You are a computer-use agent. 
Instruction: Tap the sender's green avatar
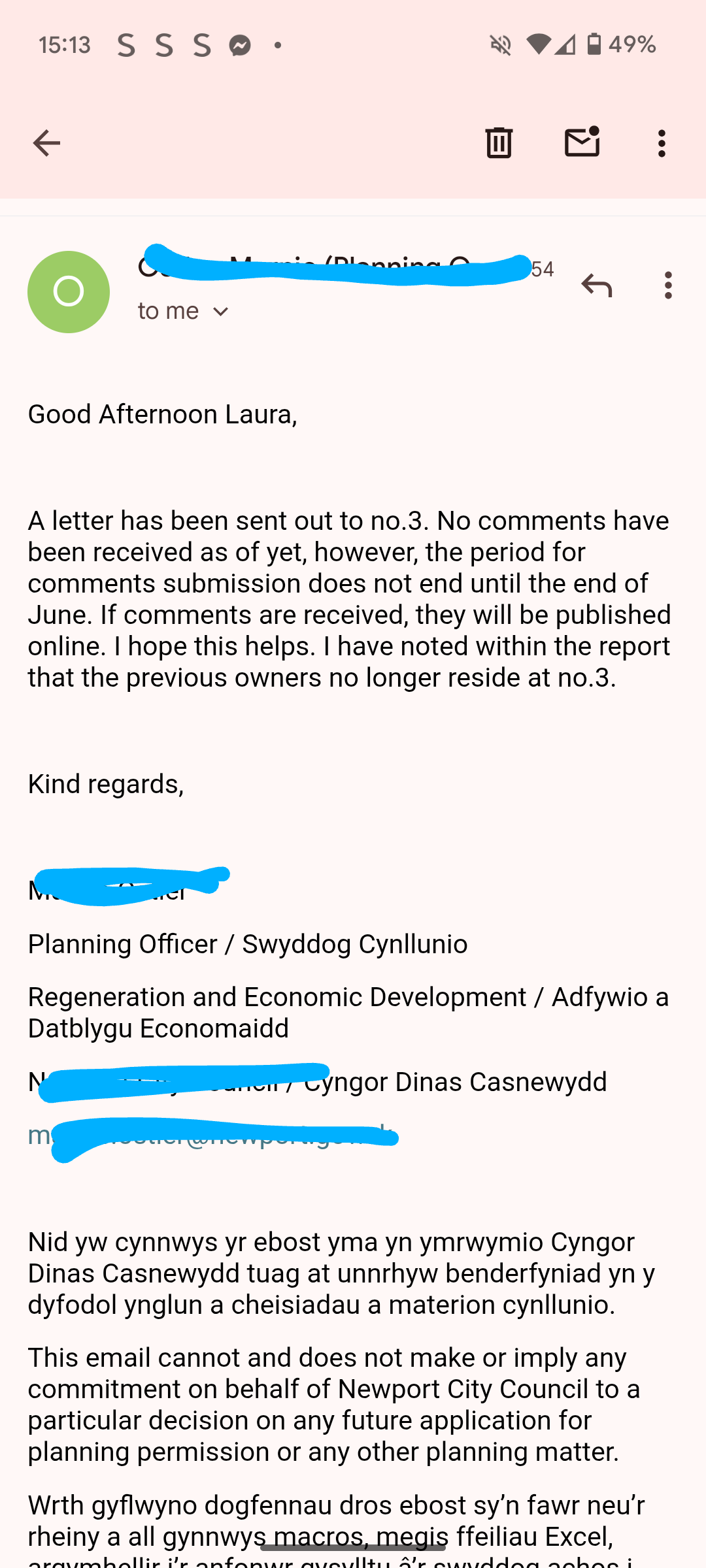coord(69,291)
